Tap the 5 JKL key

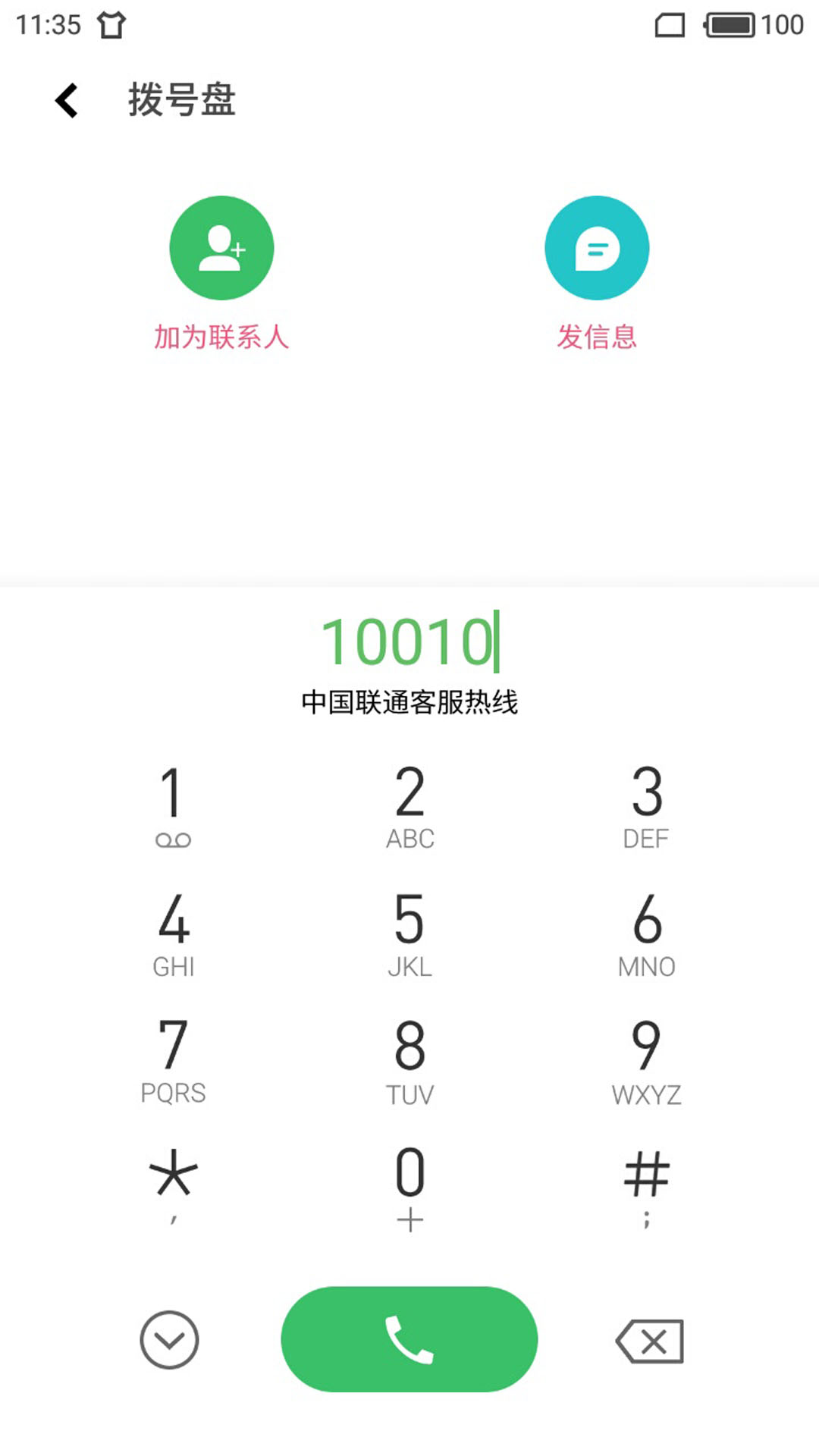pos(409,934)
